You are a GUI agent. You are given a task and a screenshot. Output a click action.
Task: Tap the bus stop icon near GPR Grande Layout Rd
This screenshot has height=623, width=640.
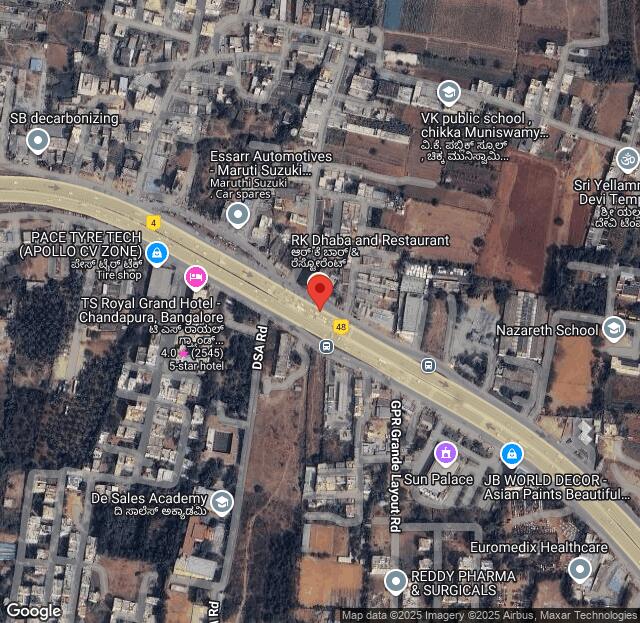[428, 365]
